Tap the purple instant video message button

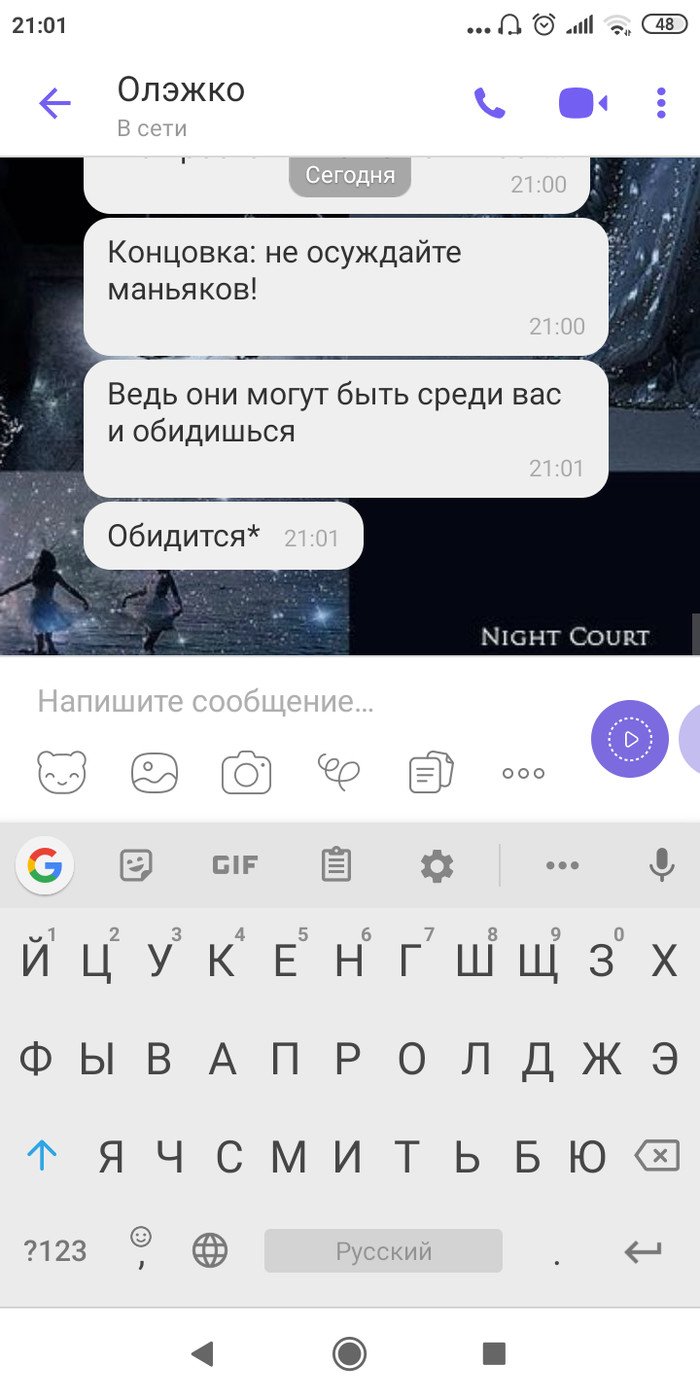629,739
